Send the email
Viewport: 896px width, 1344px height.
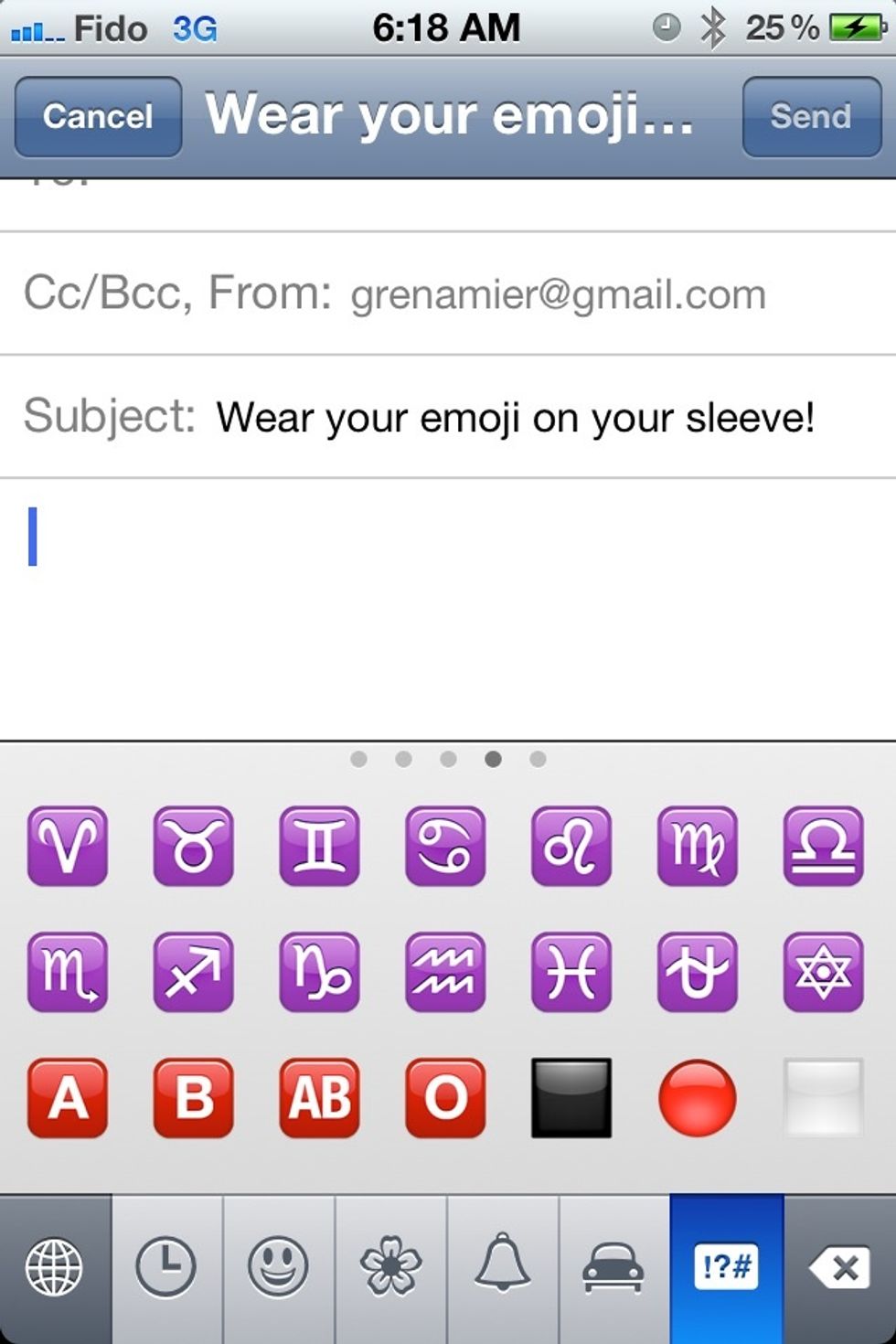coord(811,116)
